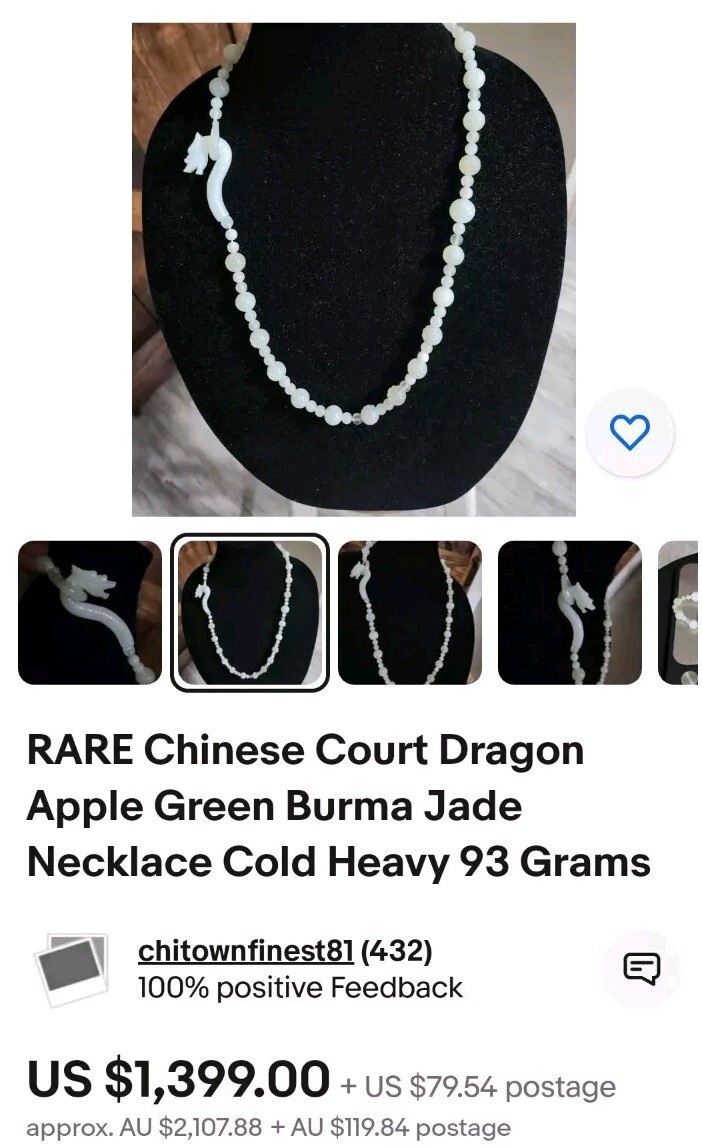702x1147 pixels.
Task: Select the first dragon close-up thumbnail
Action: tap(90, 612)
